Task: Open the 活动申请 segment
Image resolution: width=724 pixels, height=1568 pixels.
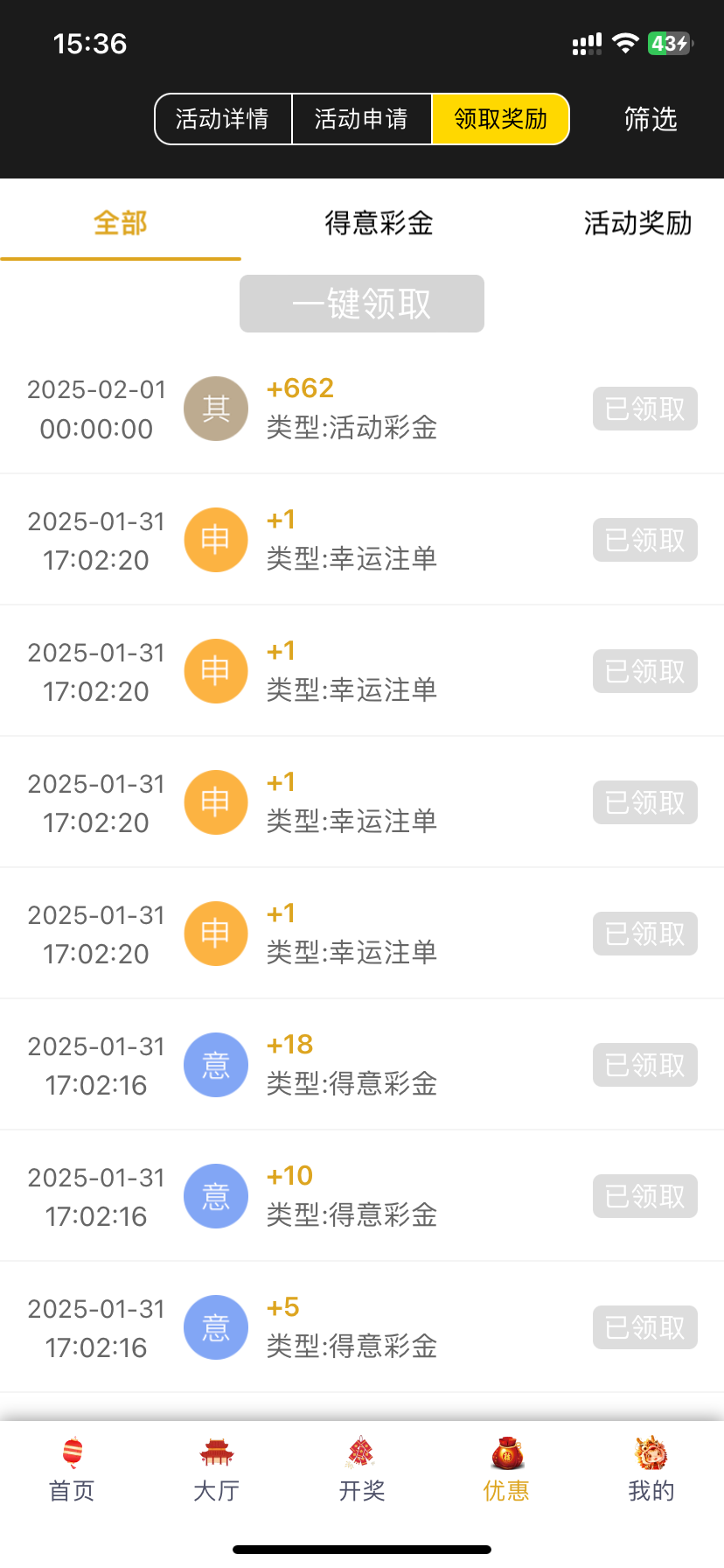Action: [361, 119]
